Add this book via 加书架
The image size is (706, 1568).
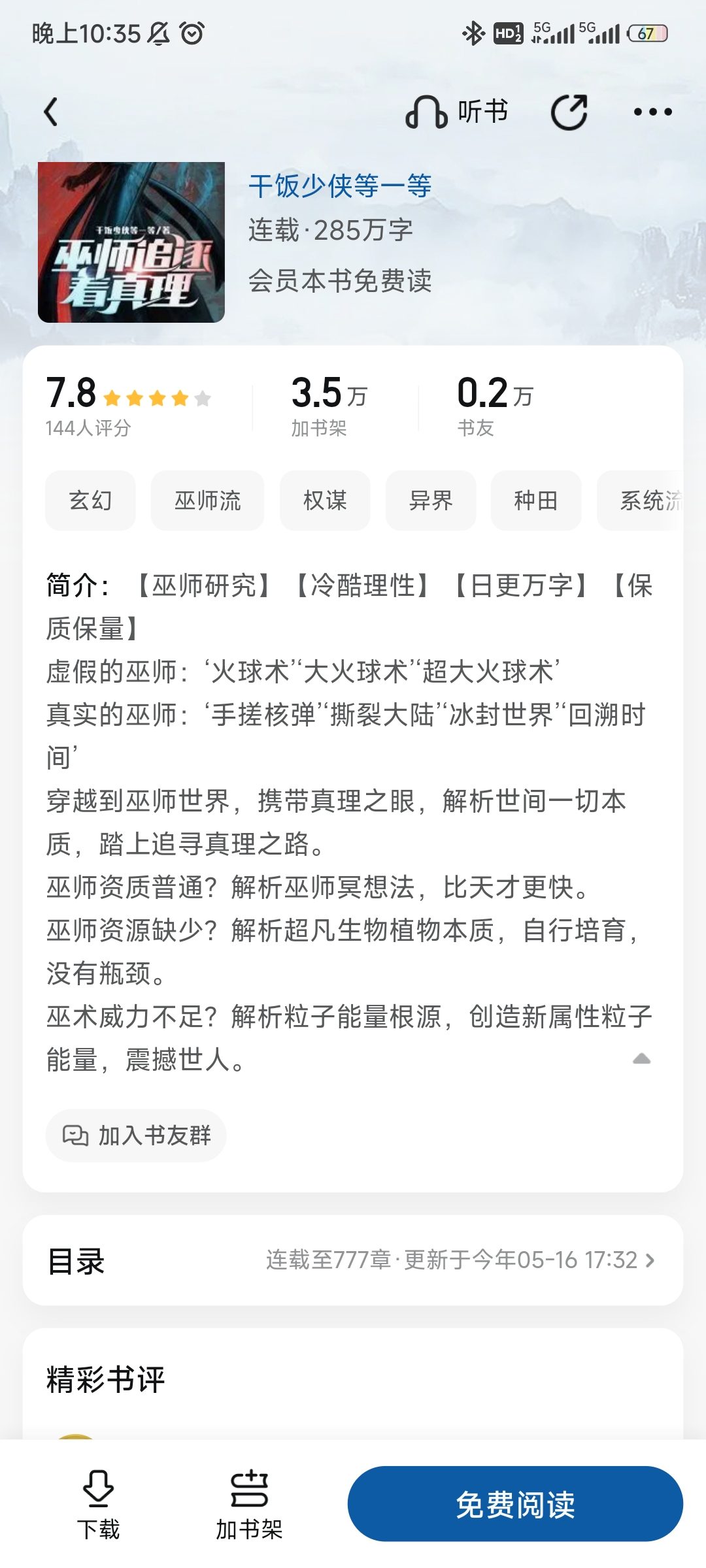click(249, 1504)
